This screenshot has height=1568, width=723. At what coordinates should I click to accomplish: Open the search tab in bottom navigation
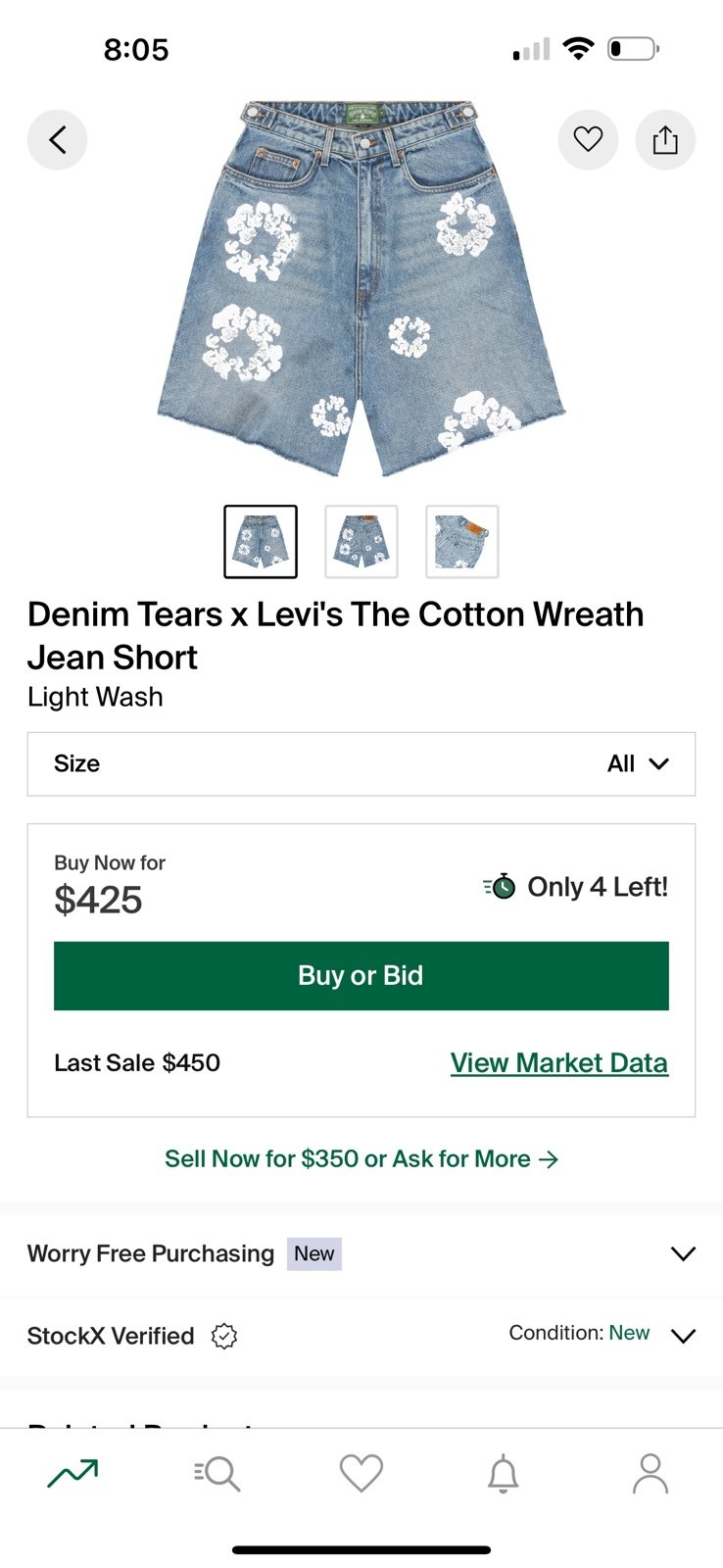tap(217, 1473)
